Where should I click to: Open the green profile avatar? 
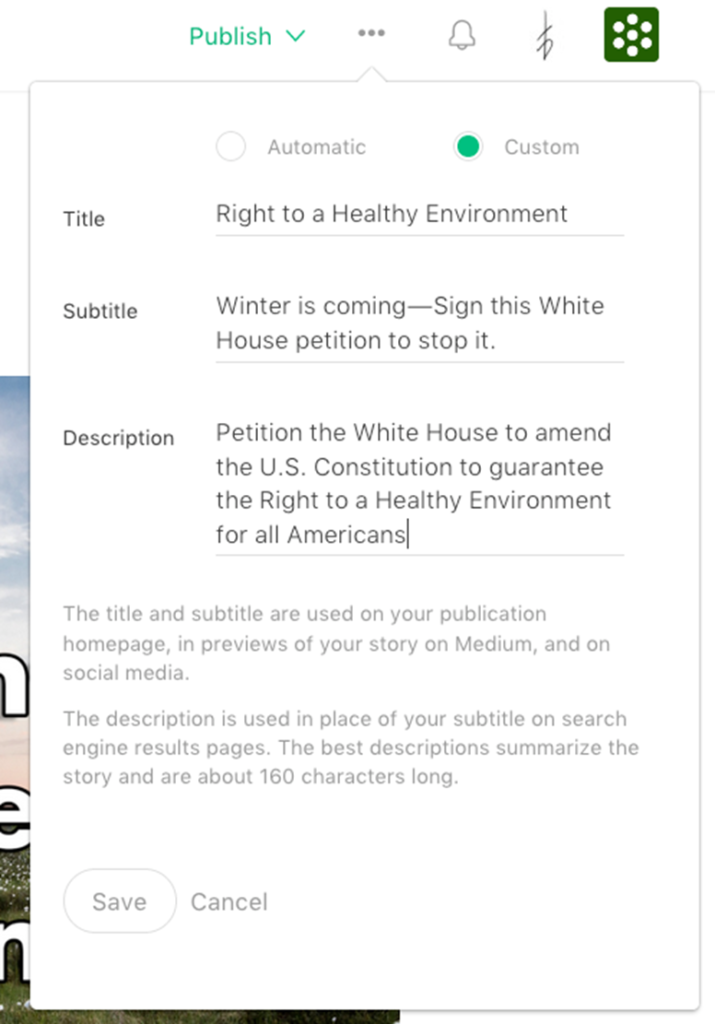pos(631,35)
